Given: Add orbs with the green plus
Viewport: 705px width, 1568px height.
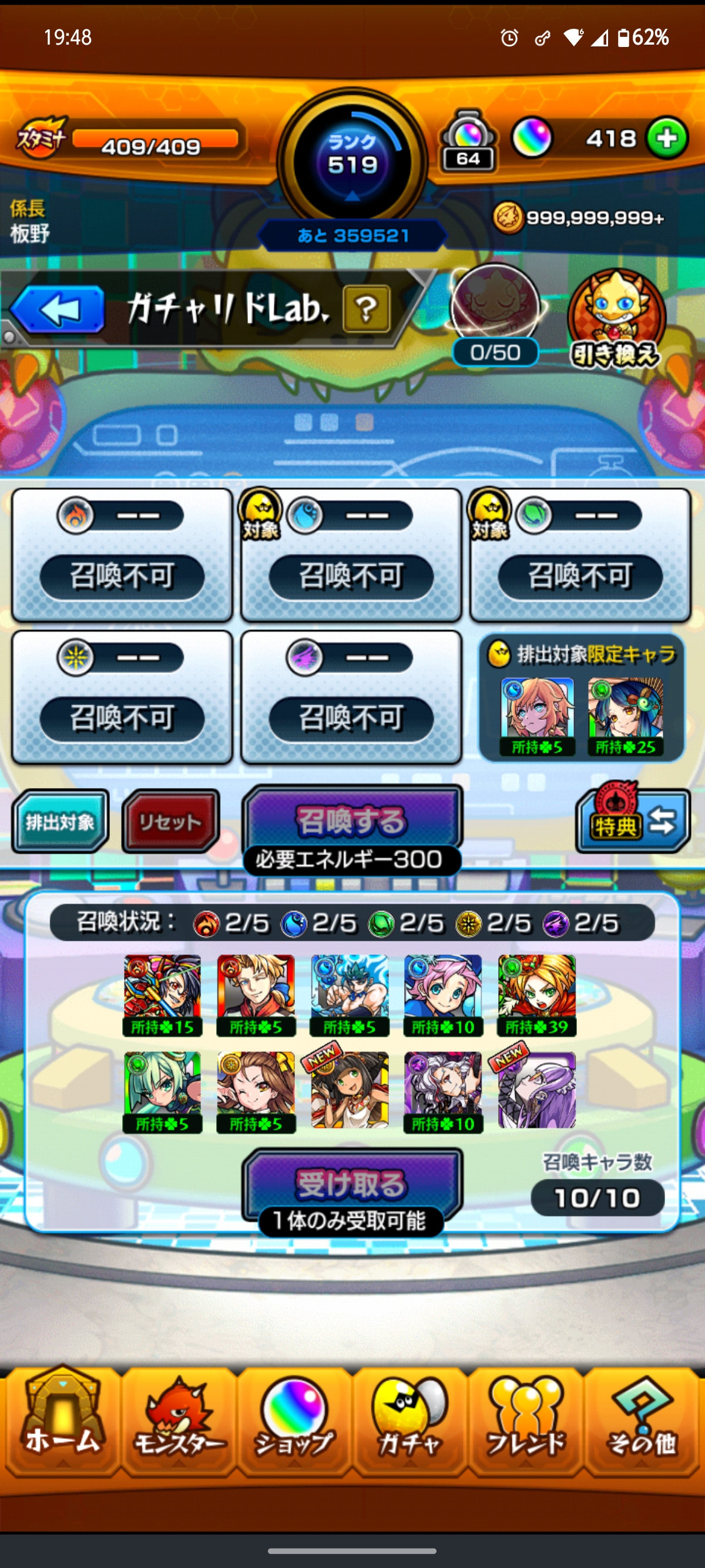Looking at the screenshot, I should coord(667,138).
